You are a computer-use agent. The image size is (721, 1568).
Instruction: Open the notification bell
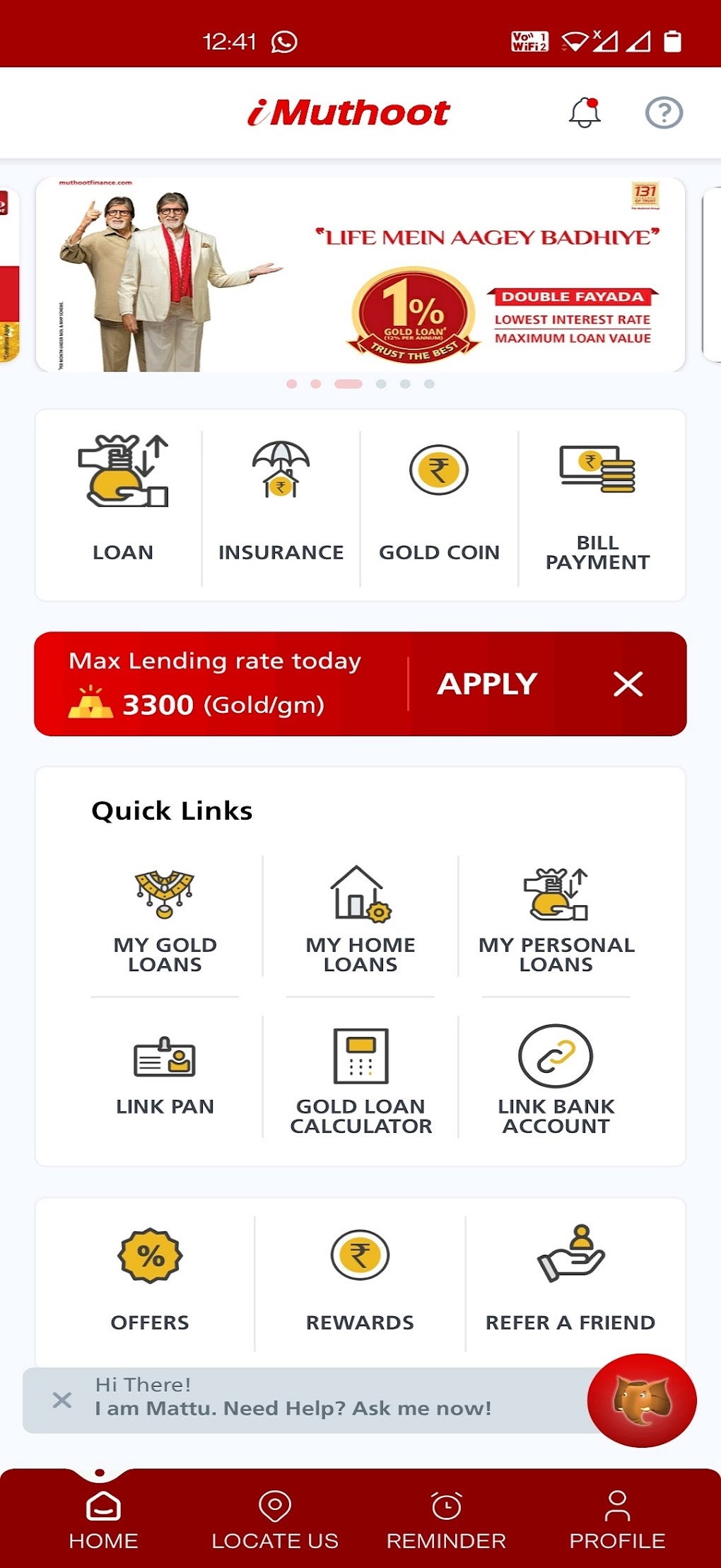click(584, 112)
